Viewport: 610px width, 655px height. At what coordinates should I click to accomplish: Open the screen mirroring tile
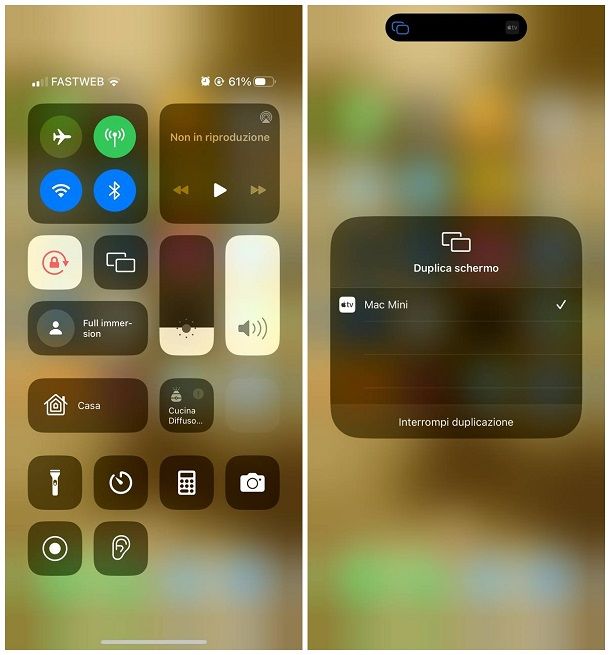pos(121,263)
